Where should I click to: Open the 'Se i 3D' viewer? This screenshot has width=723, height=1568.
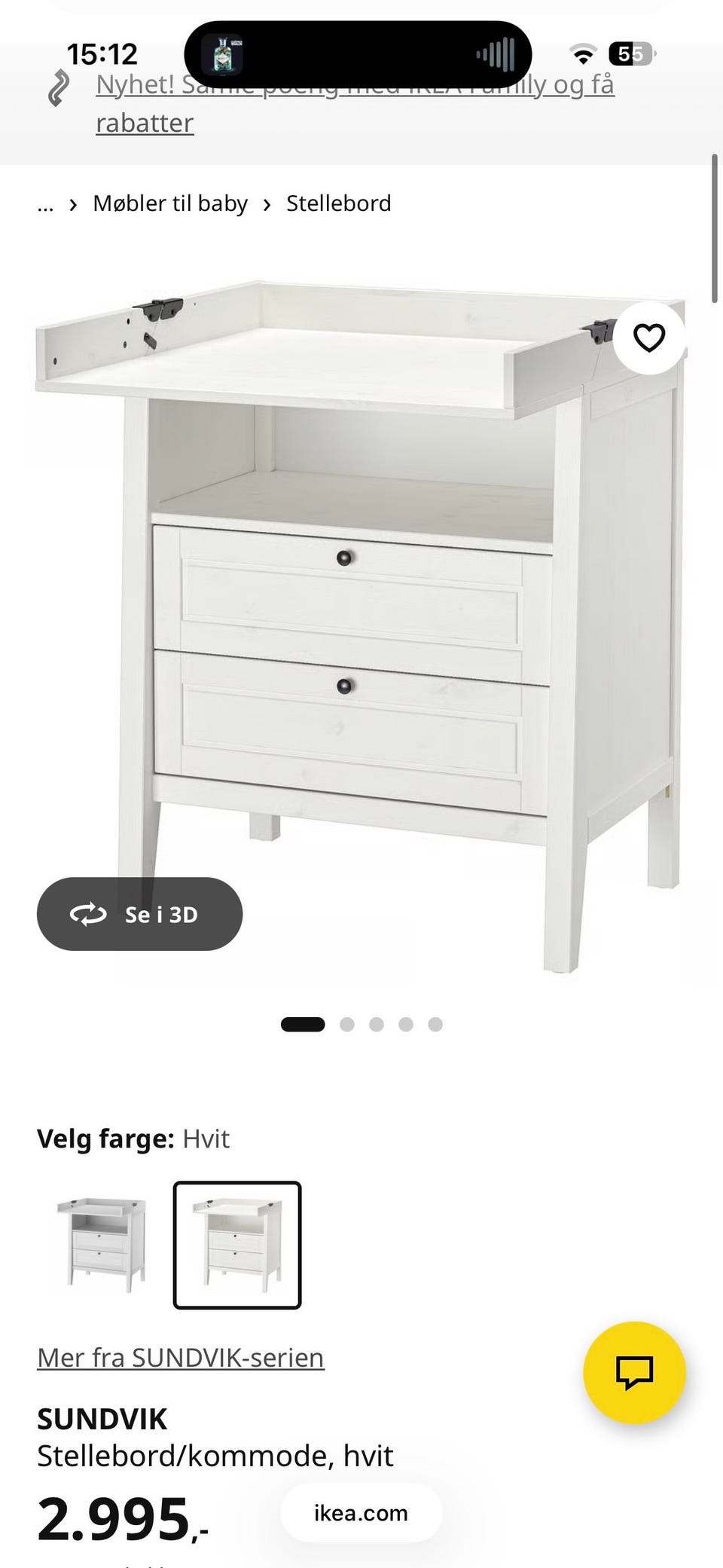(139, 914)
